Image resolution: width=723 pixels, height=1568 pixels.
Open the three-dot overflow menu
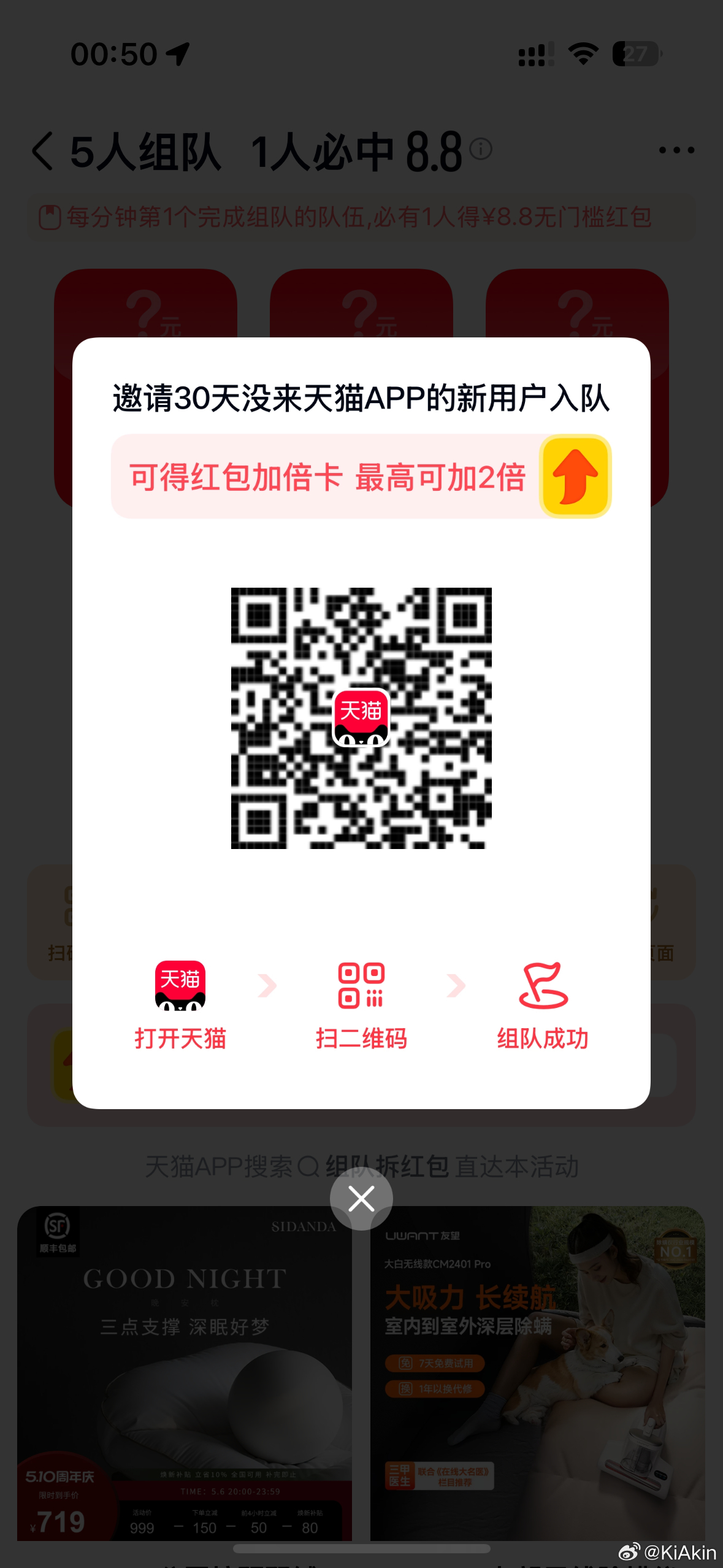click(x=676, y=150)
